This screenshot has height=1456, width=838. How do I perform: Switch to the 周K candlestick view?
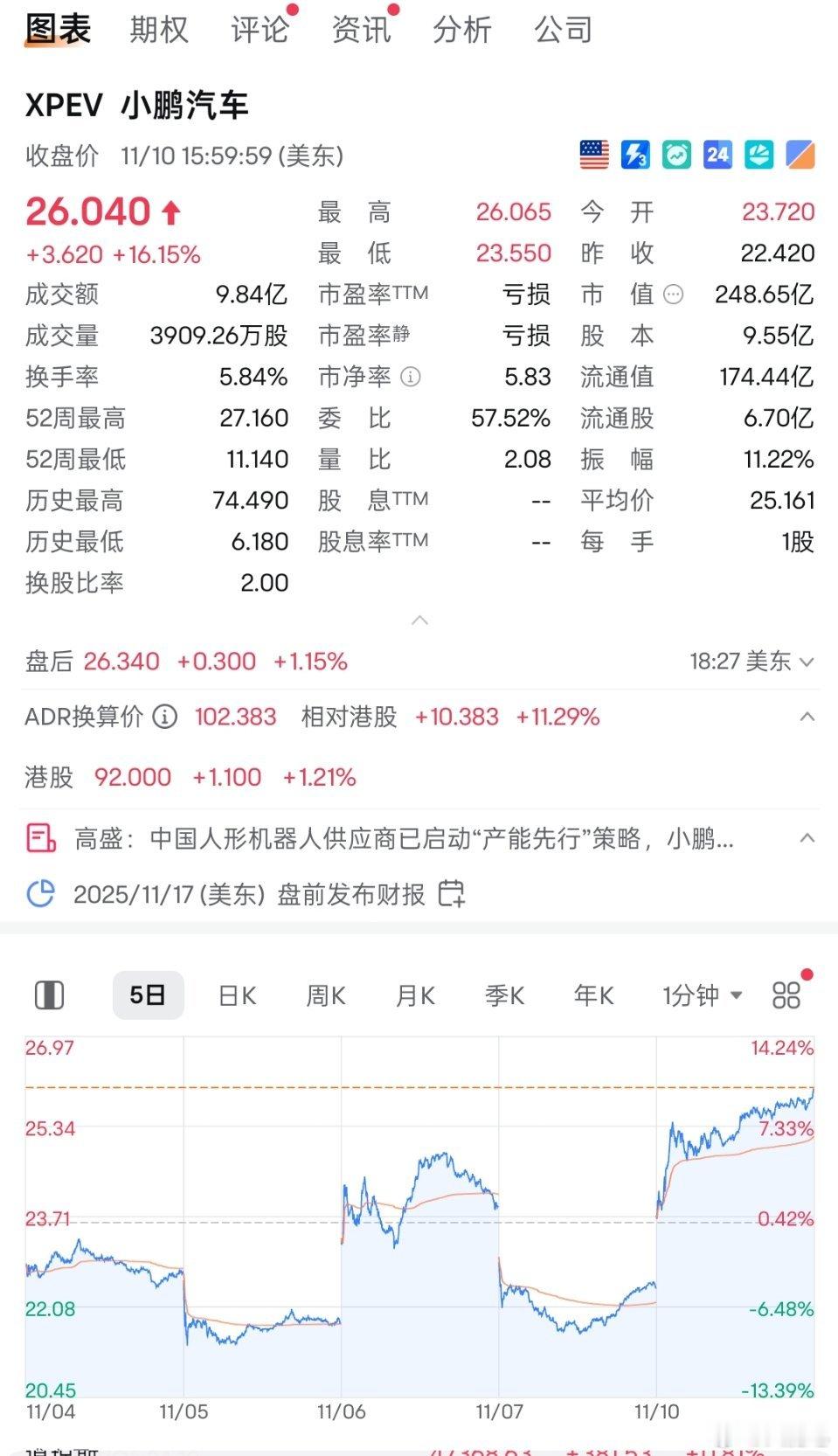pyautogui.click(x=324, y=995)
